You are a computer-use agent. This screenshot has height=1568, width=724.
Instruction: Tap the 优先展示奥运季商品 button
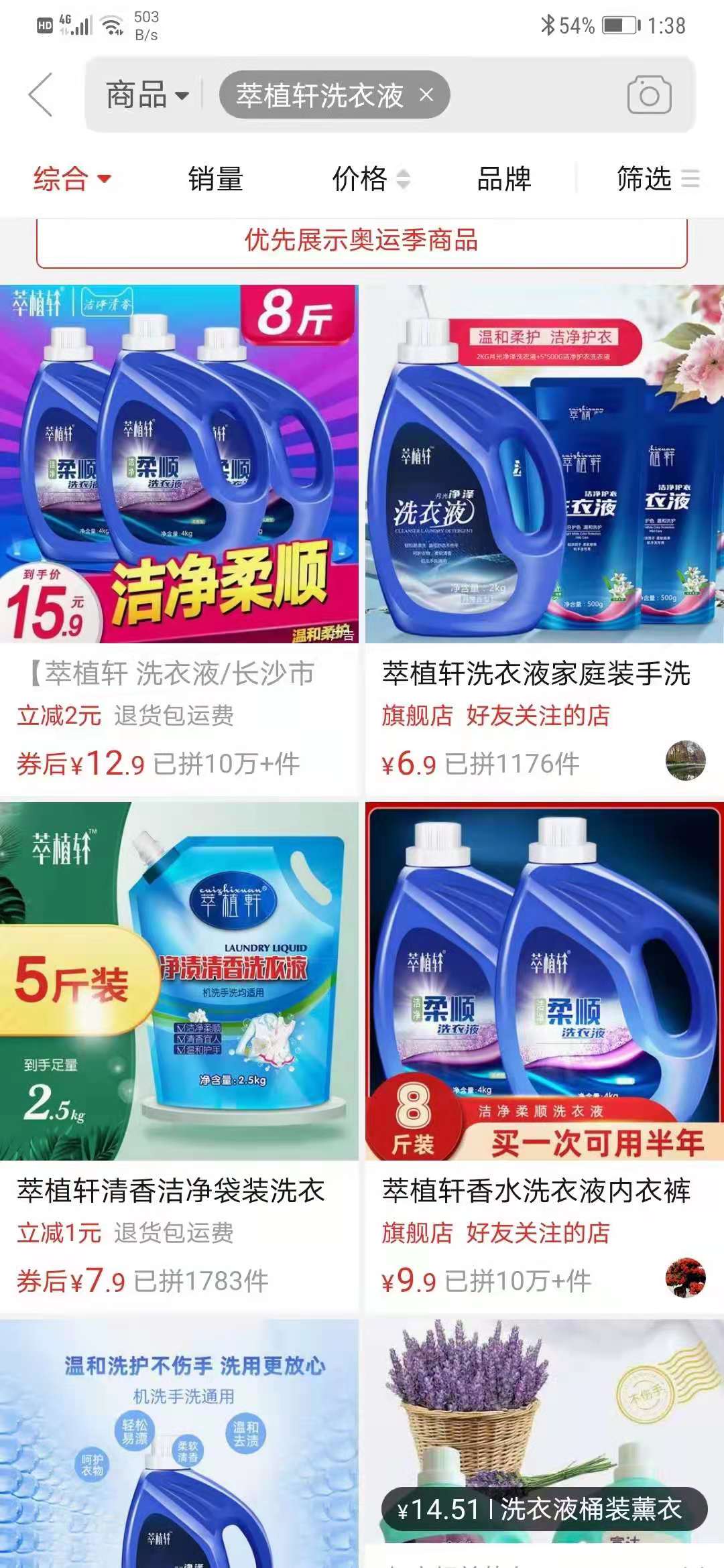click(x=362, y=241)
